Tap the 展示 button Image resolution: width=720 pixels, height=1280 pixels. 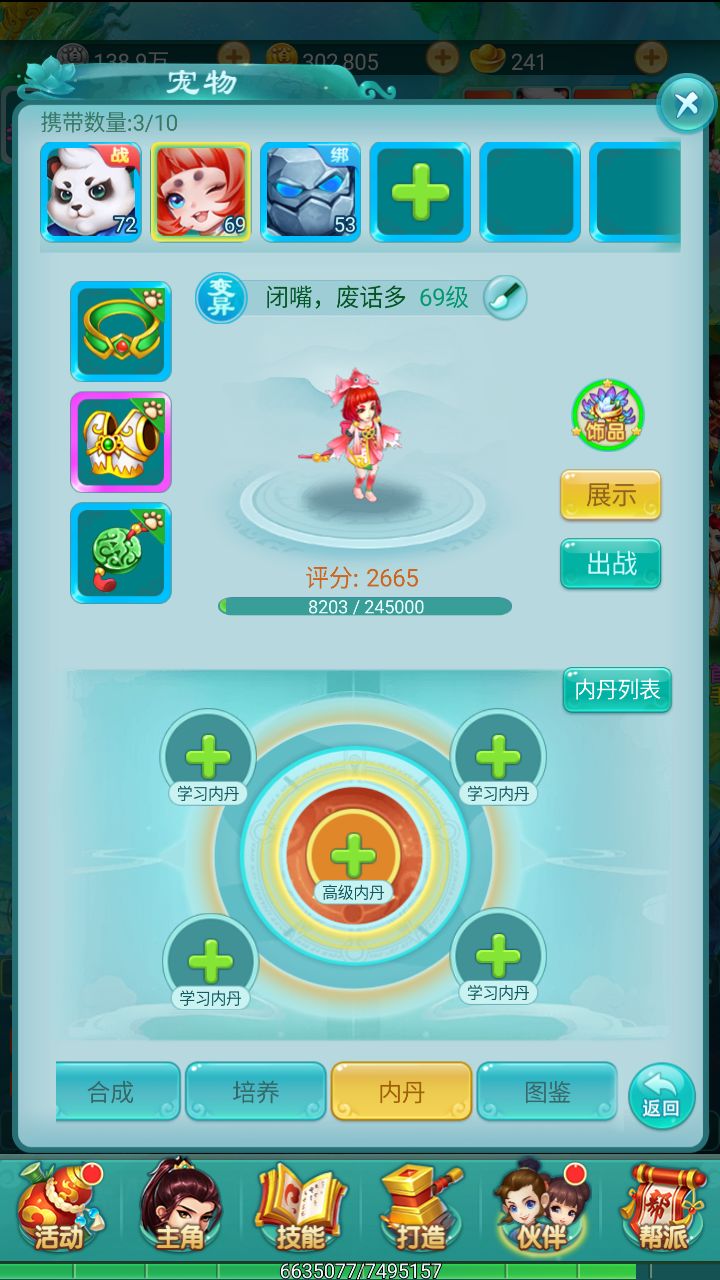pos(610,495)
